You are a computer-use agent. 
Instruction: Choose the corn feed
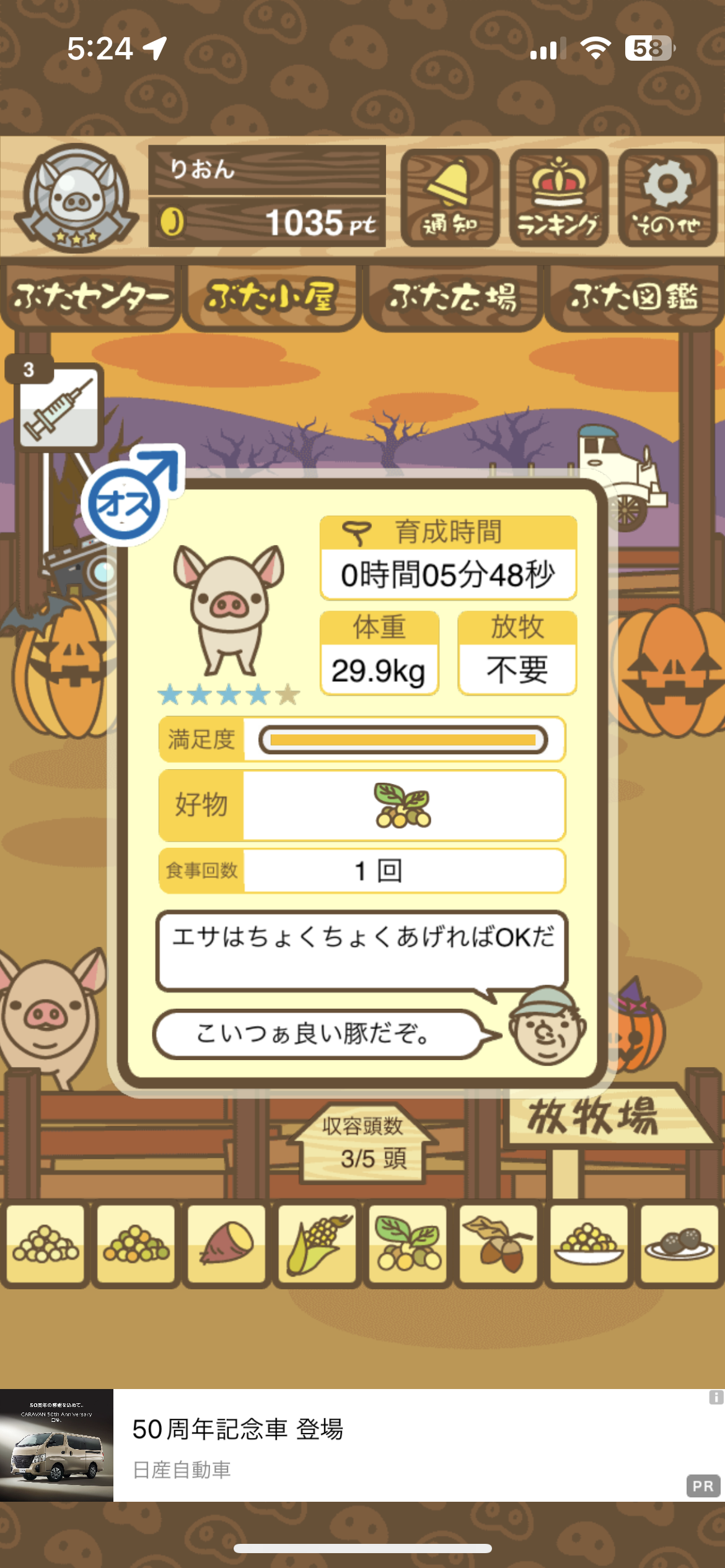317,1244
